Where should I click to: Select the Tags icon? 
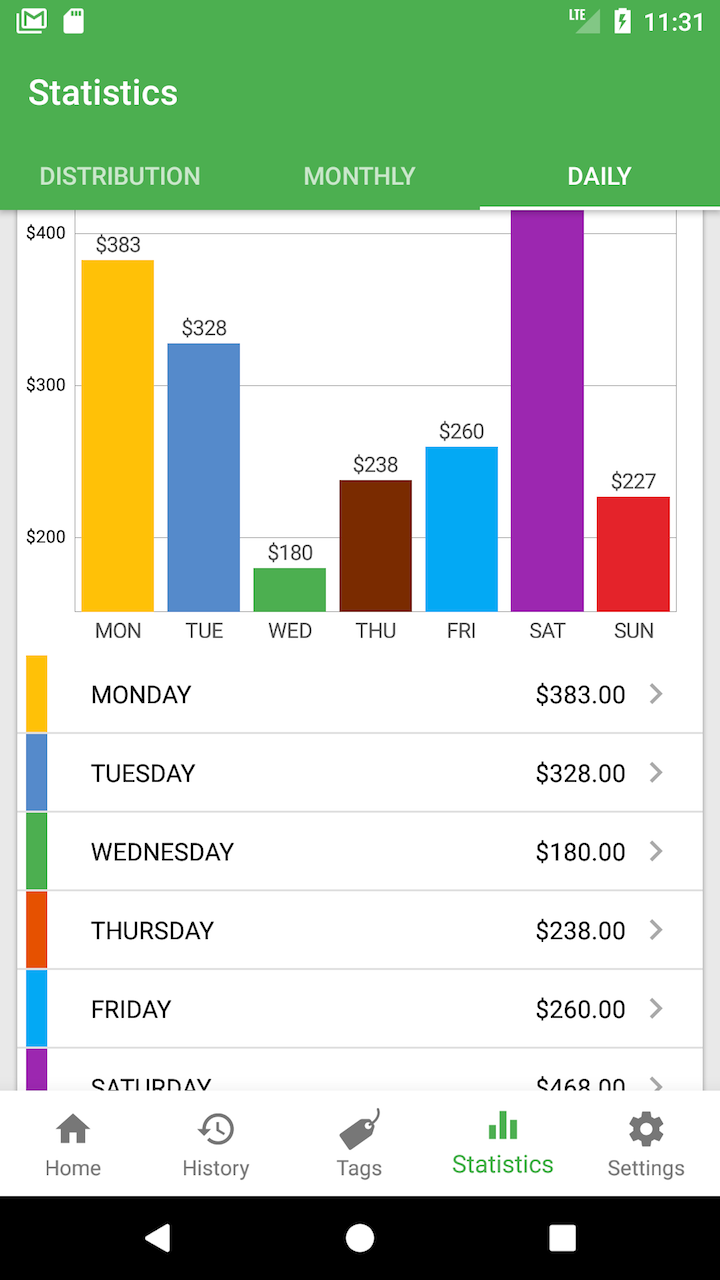click(359, 1140)
